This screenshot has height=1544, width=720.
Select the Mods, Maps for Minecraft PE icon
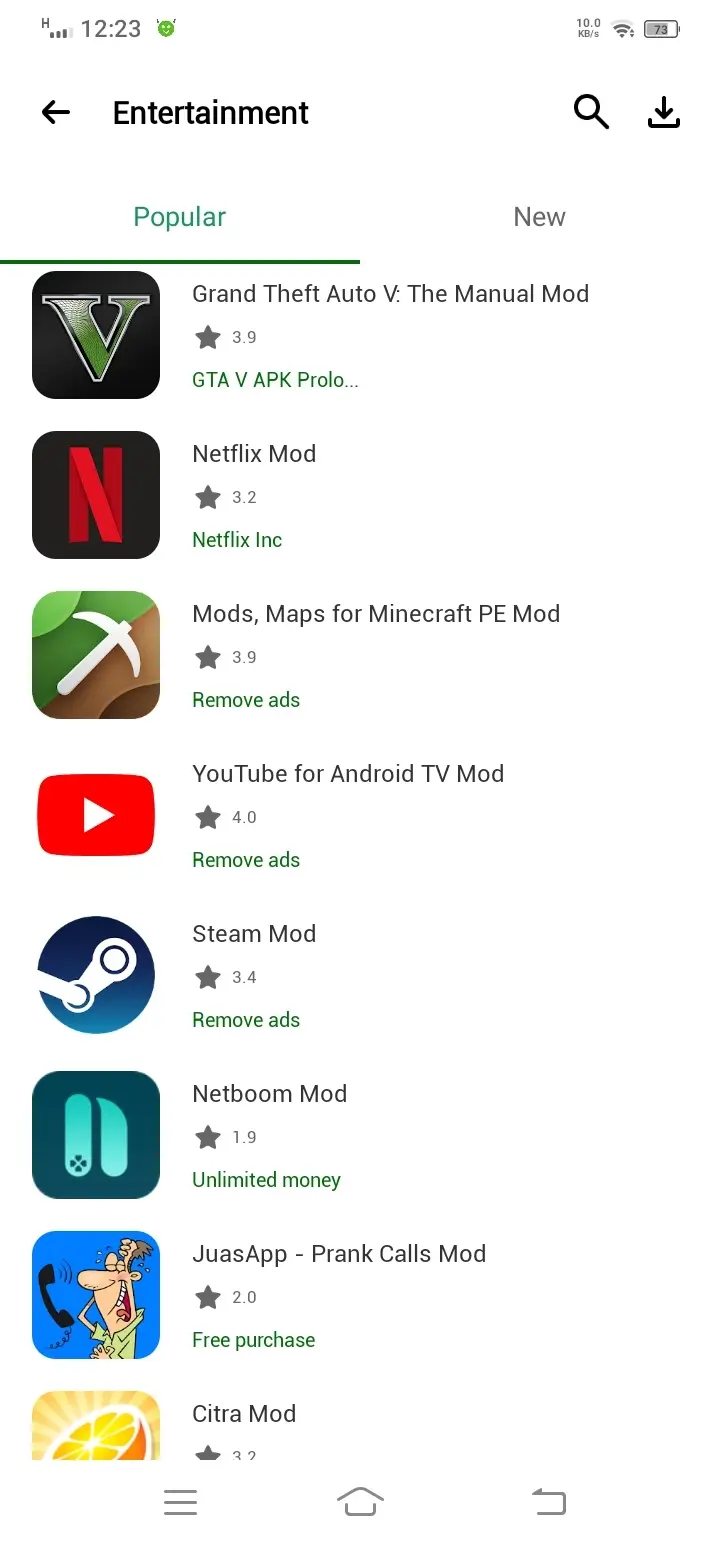pos(96,655)
